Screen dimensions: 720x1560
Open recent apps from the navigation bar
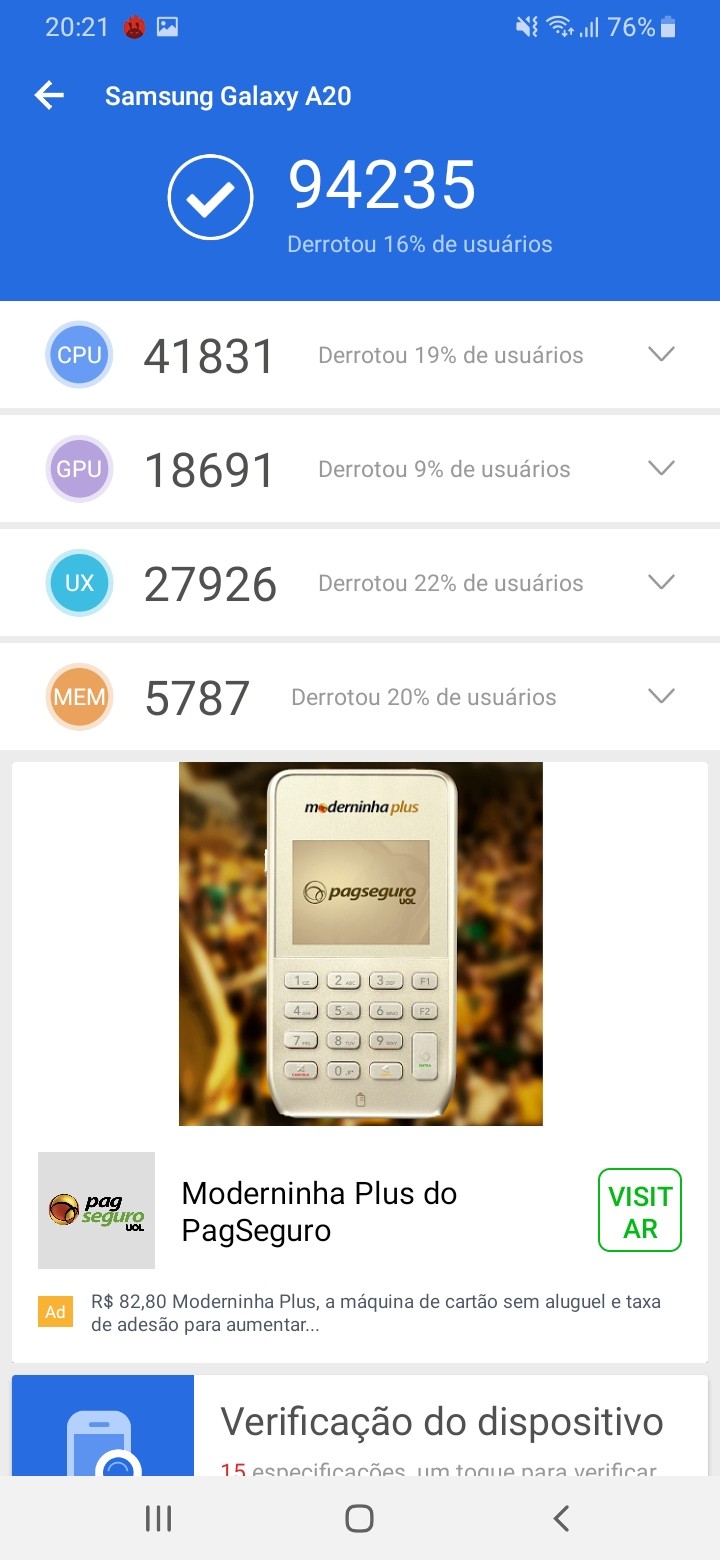[158, 1518]
